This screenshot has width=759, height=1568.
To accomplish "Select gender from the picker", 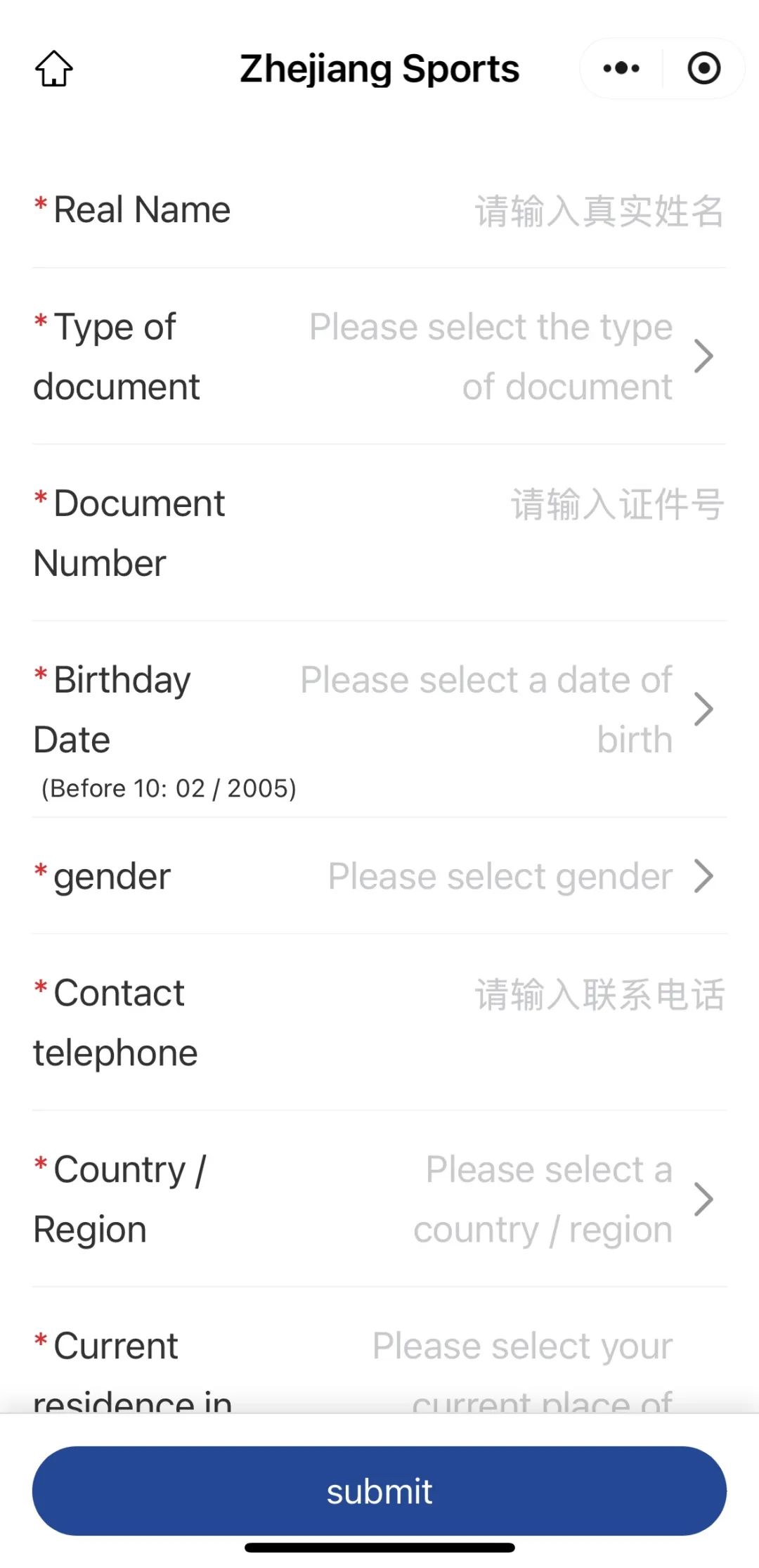I will 519,877.
